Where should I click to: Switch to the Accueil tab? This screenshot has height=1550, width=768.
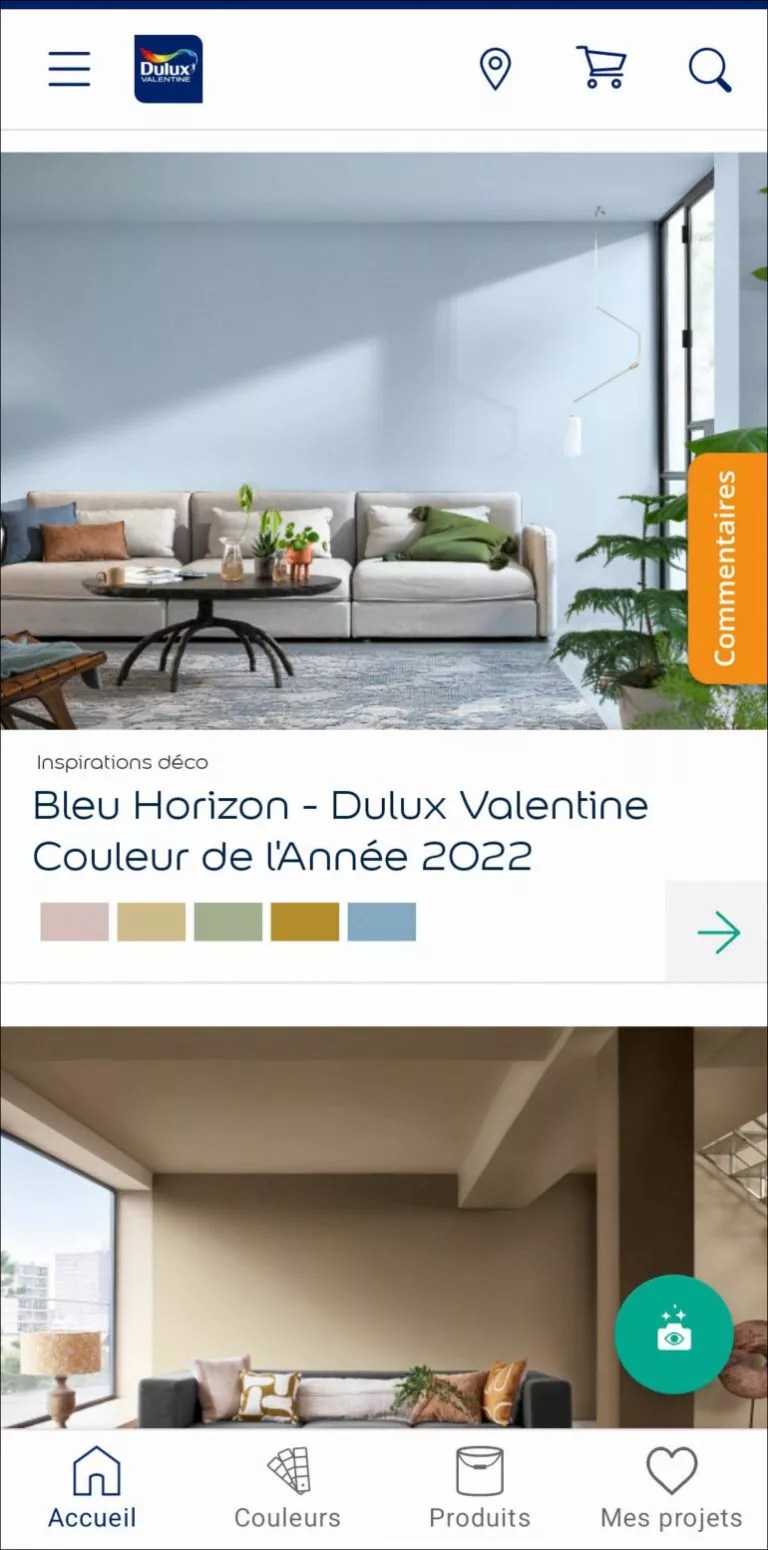(x=93, y=1488)
